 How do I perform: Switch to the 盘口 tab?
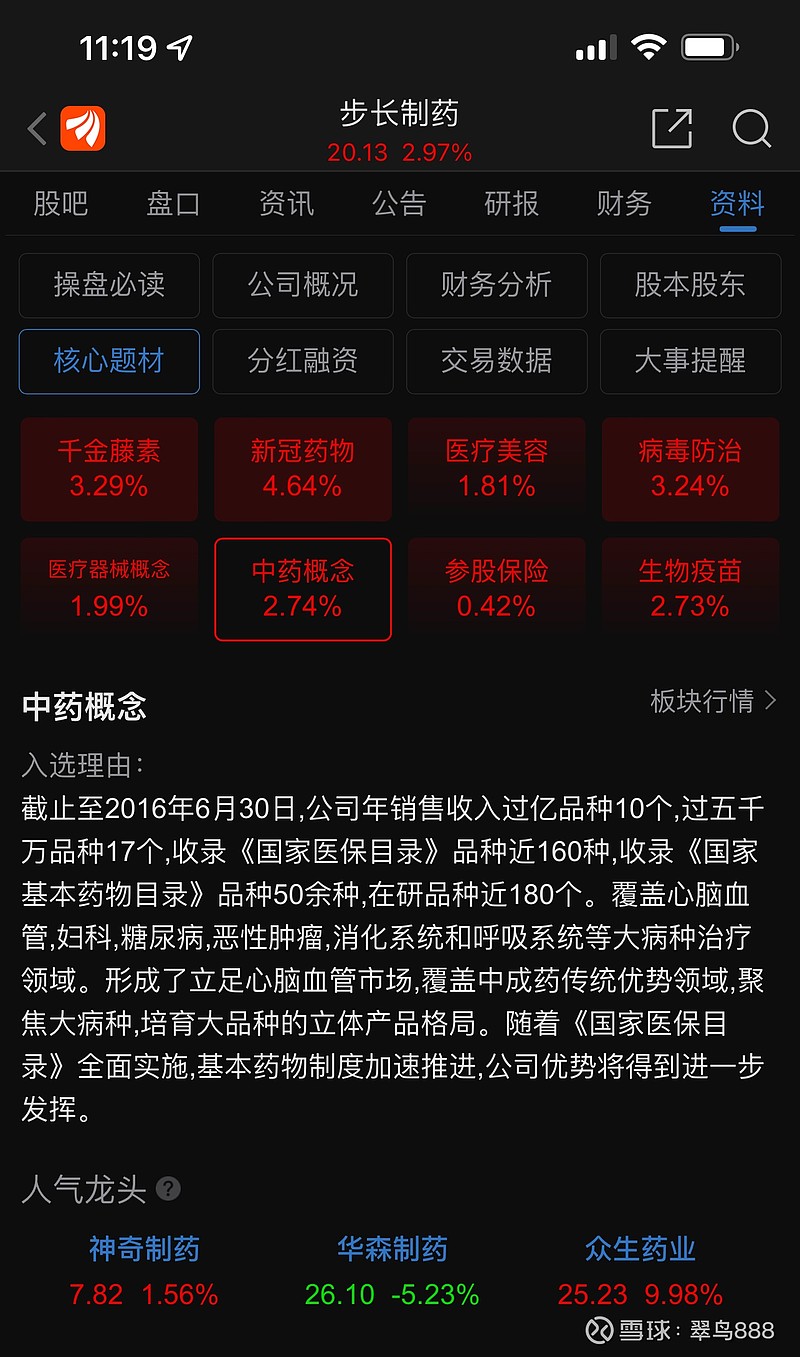pos(173,204)
